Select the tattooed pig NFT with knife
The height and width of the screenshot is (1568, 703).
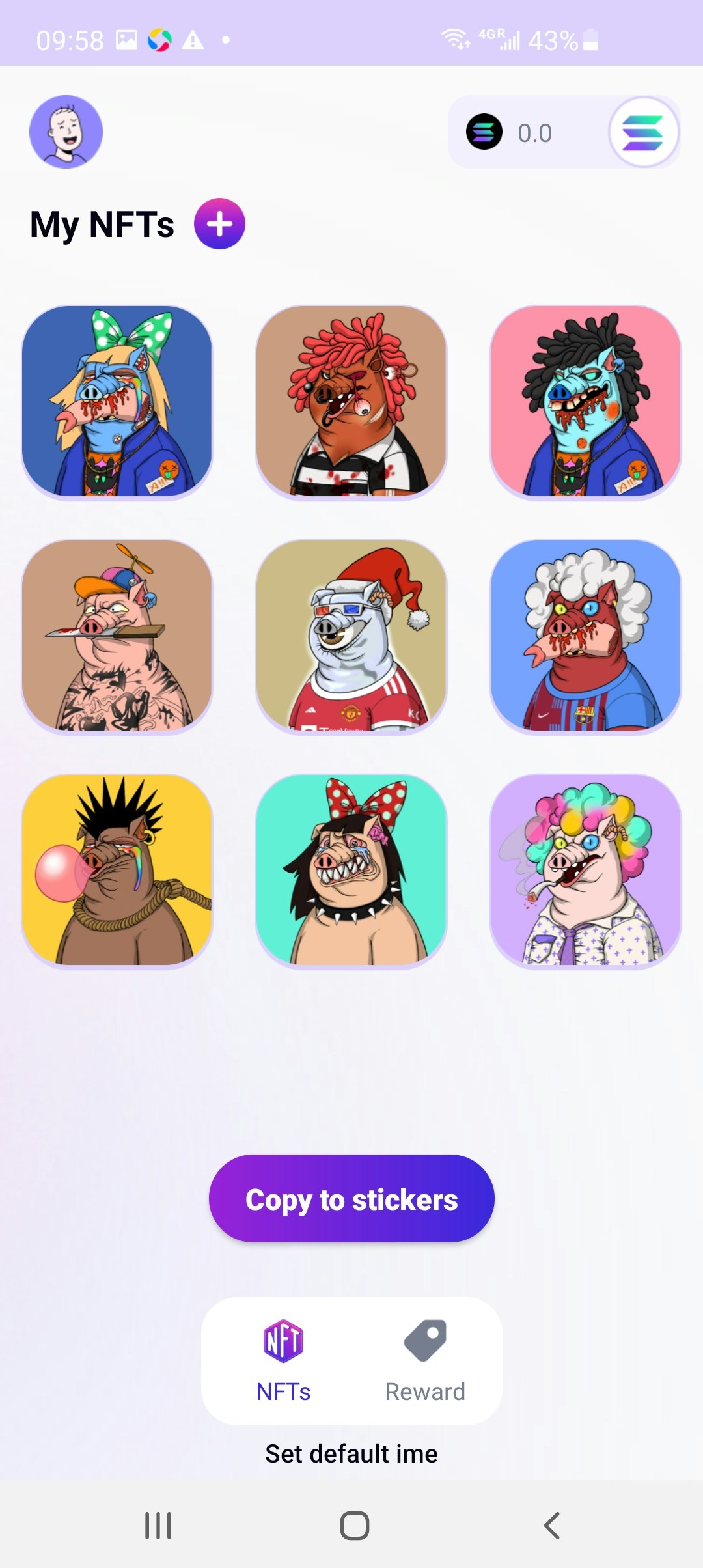click(117, 636)
